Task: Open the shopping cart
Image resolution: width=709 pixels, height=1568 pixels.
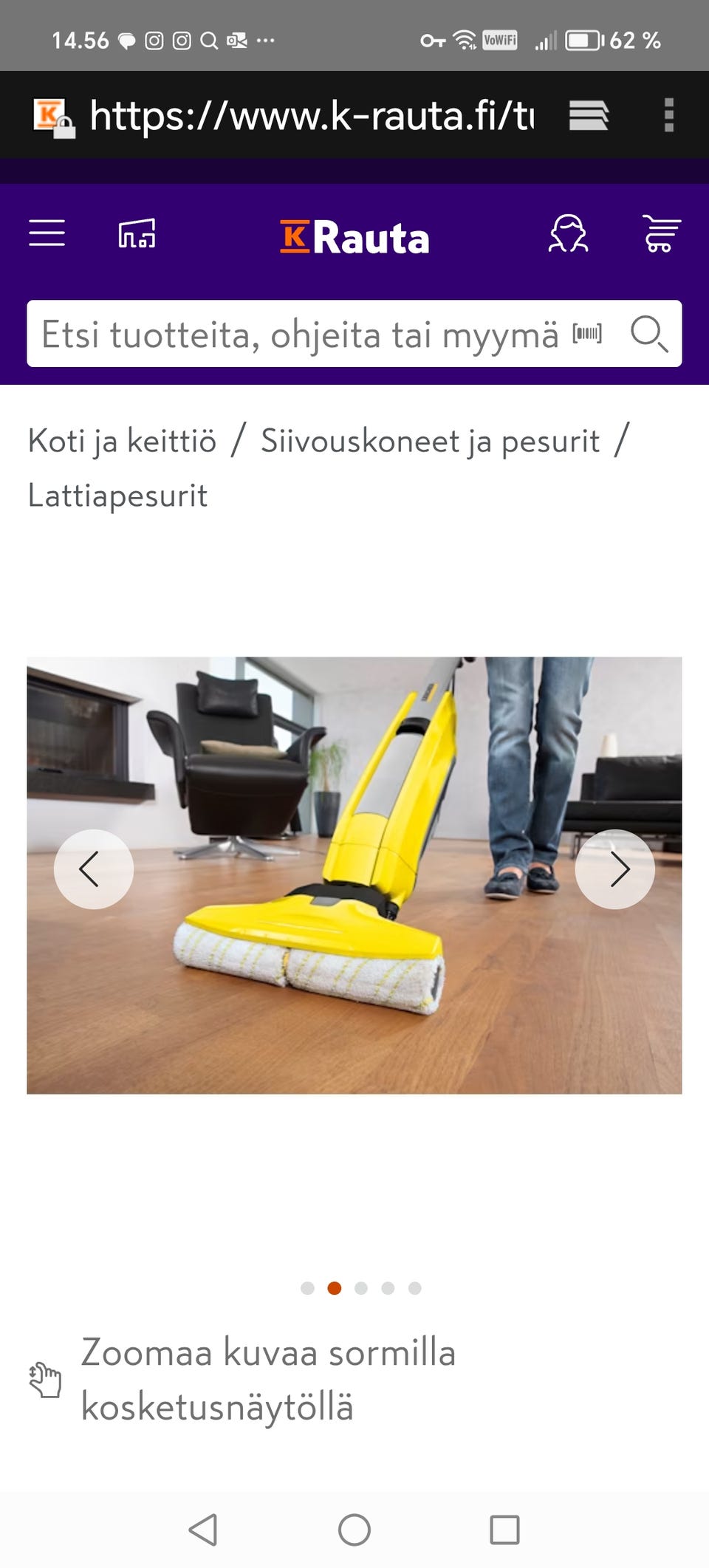Action: tap(661, 233)
